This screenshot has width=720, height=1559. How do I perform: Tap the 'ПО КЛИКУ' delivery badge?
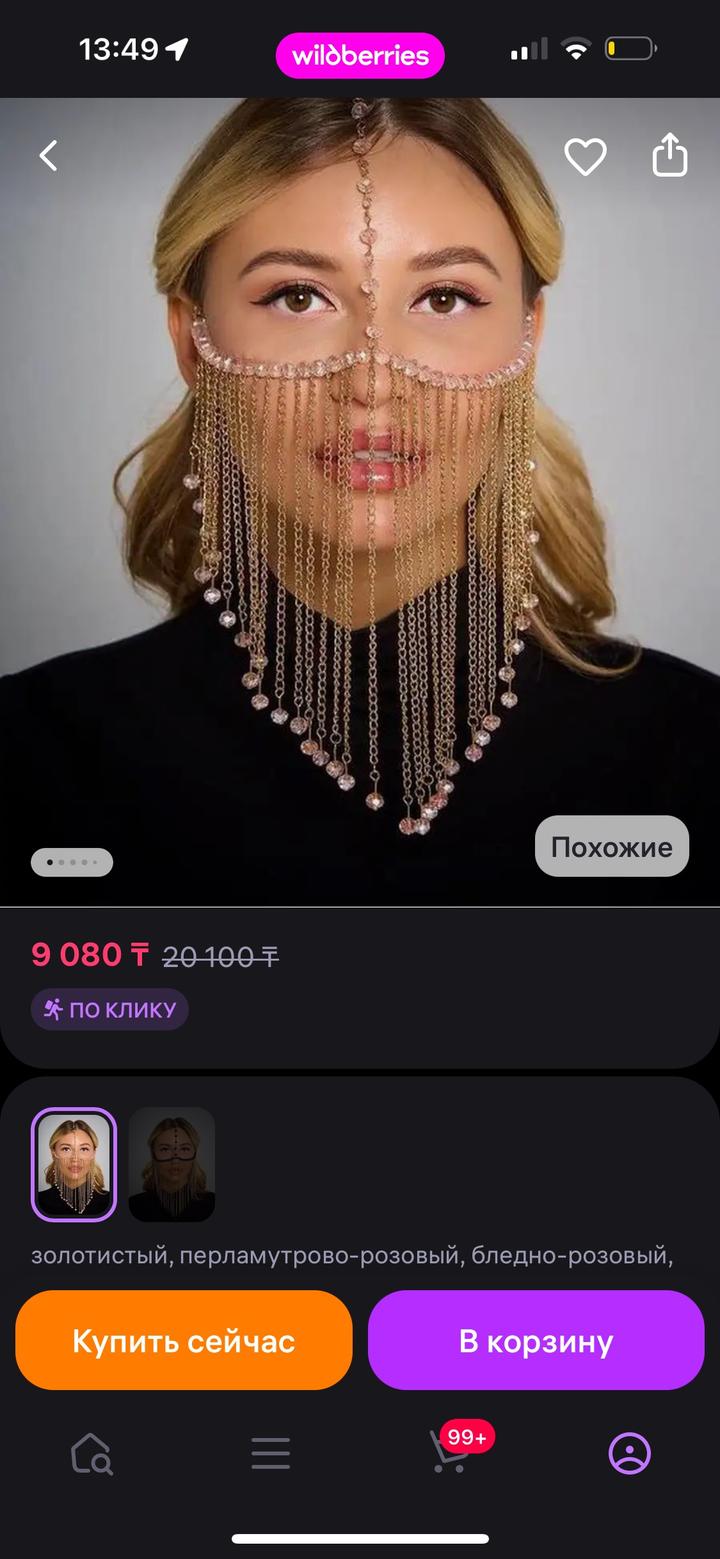(x=109, y=1009)
